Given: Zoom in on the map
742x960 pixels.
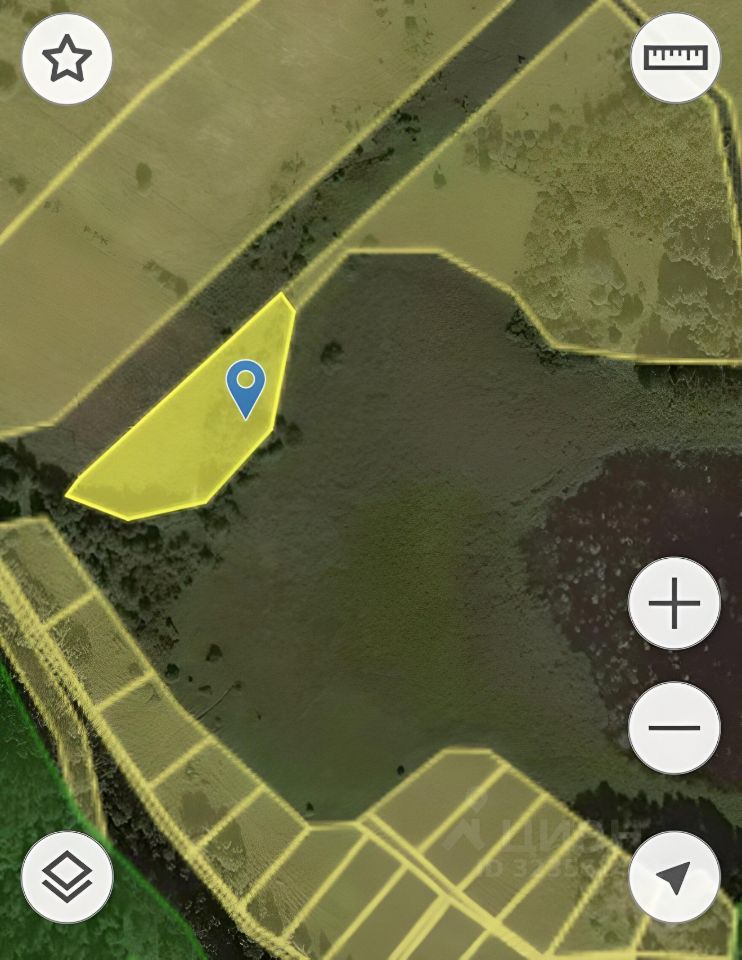Looking at the screenshot, I should (674, 604).
